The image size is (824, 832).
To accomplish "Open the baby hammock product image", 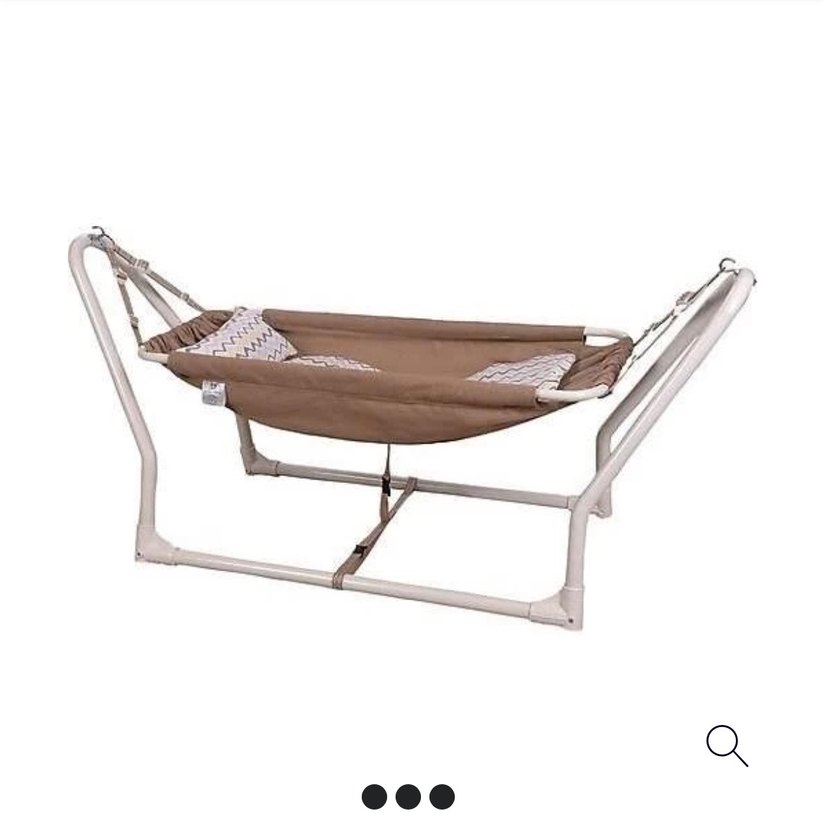I will 410,420.
